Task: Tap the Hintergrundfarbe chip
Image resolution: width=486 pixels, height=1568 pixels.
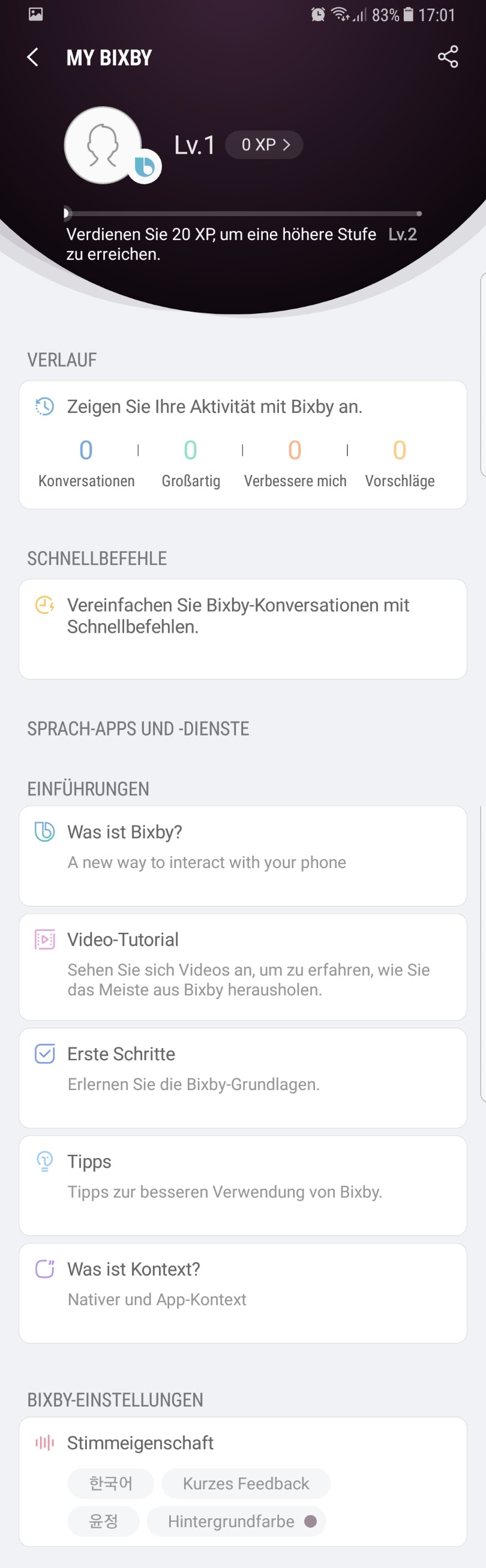Action: click(x=236, y=1521)
